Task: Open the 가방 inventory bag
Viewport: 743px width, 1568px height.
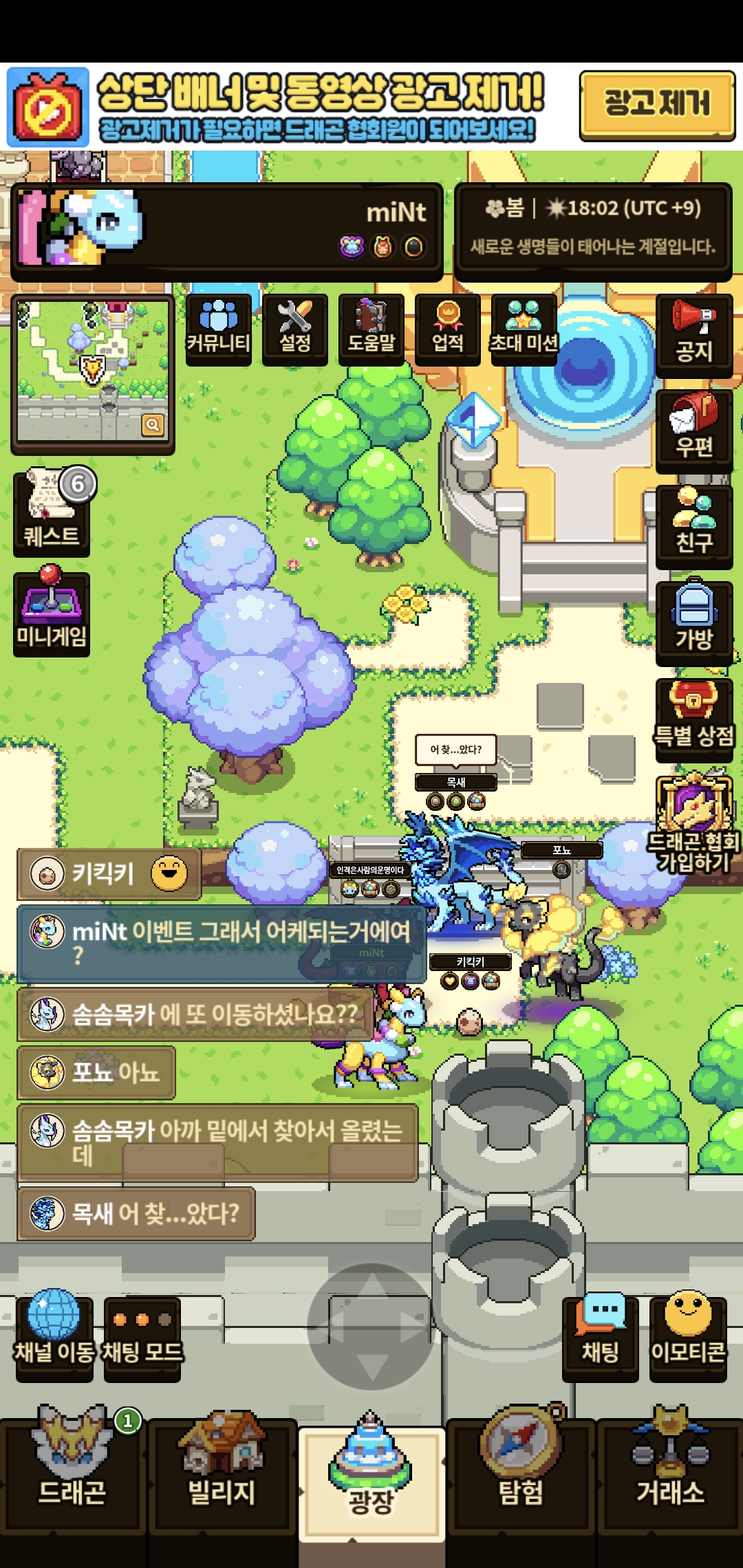Action: coord(693,622)
